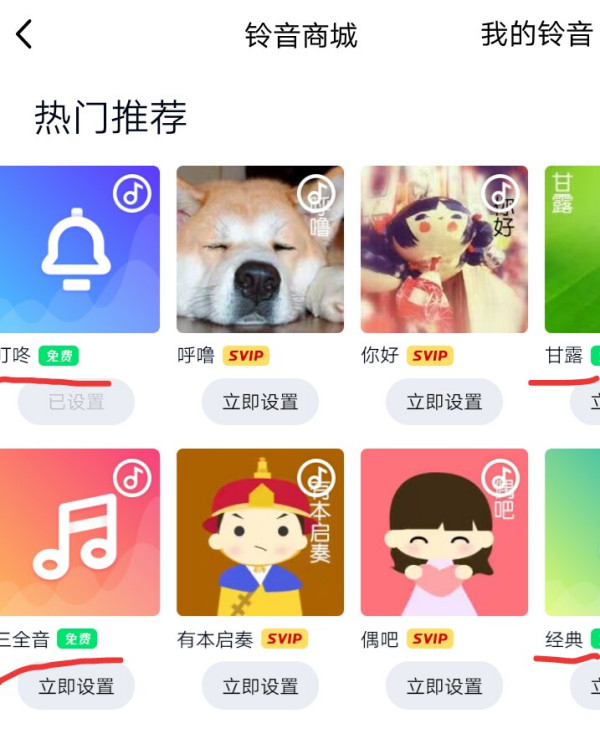Screen dimensions: 600x739
Task: Open the 经典 ringtone tile
Action: click(x=572, y=532)
